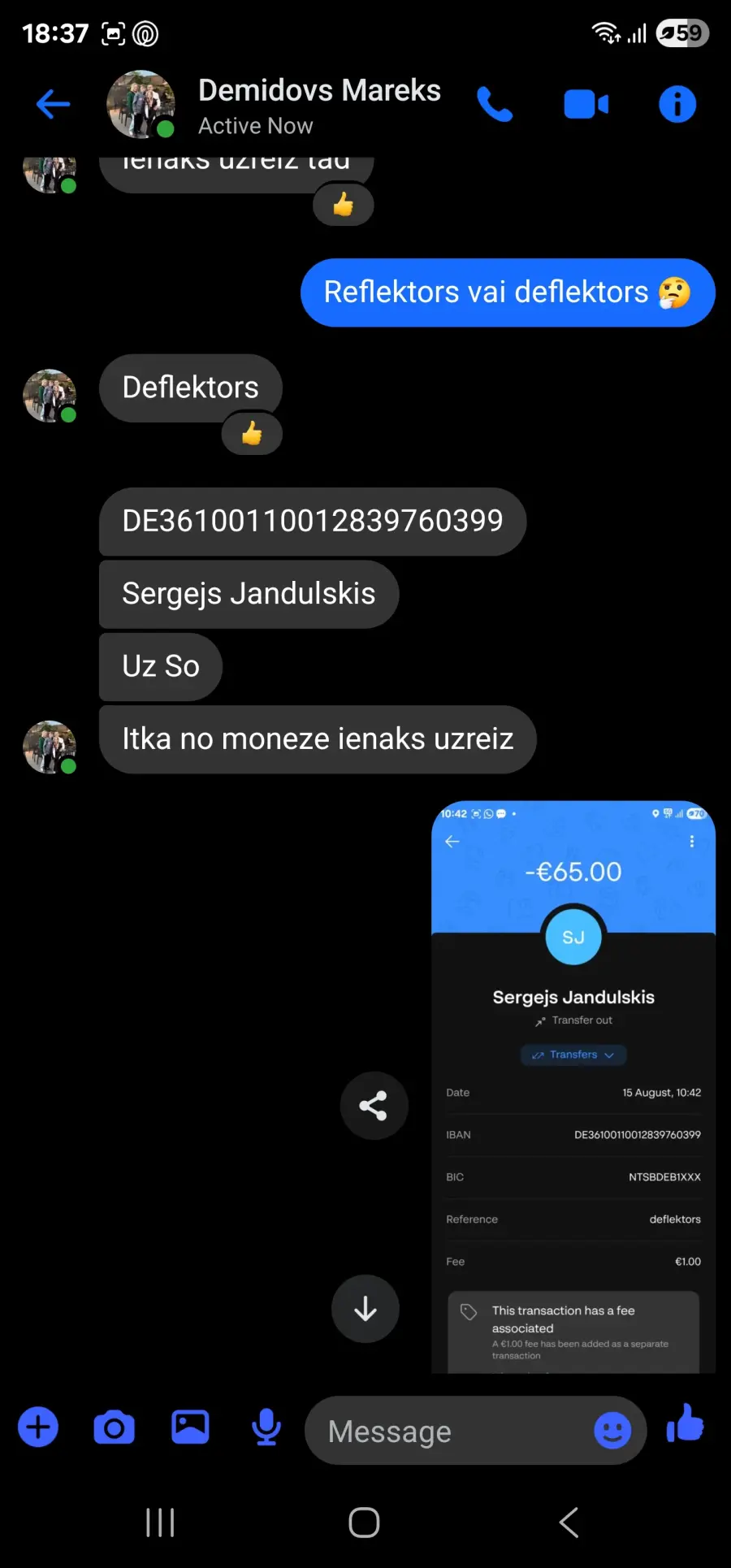This screenshot has width=731, height=1568.
Task: Jump to the latest messages
Action: click(x=365, y=1309)
